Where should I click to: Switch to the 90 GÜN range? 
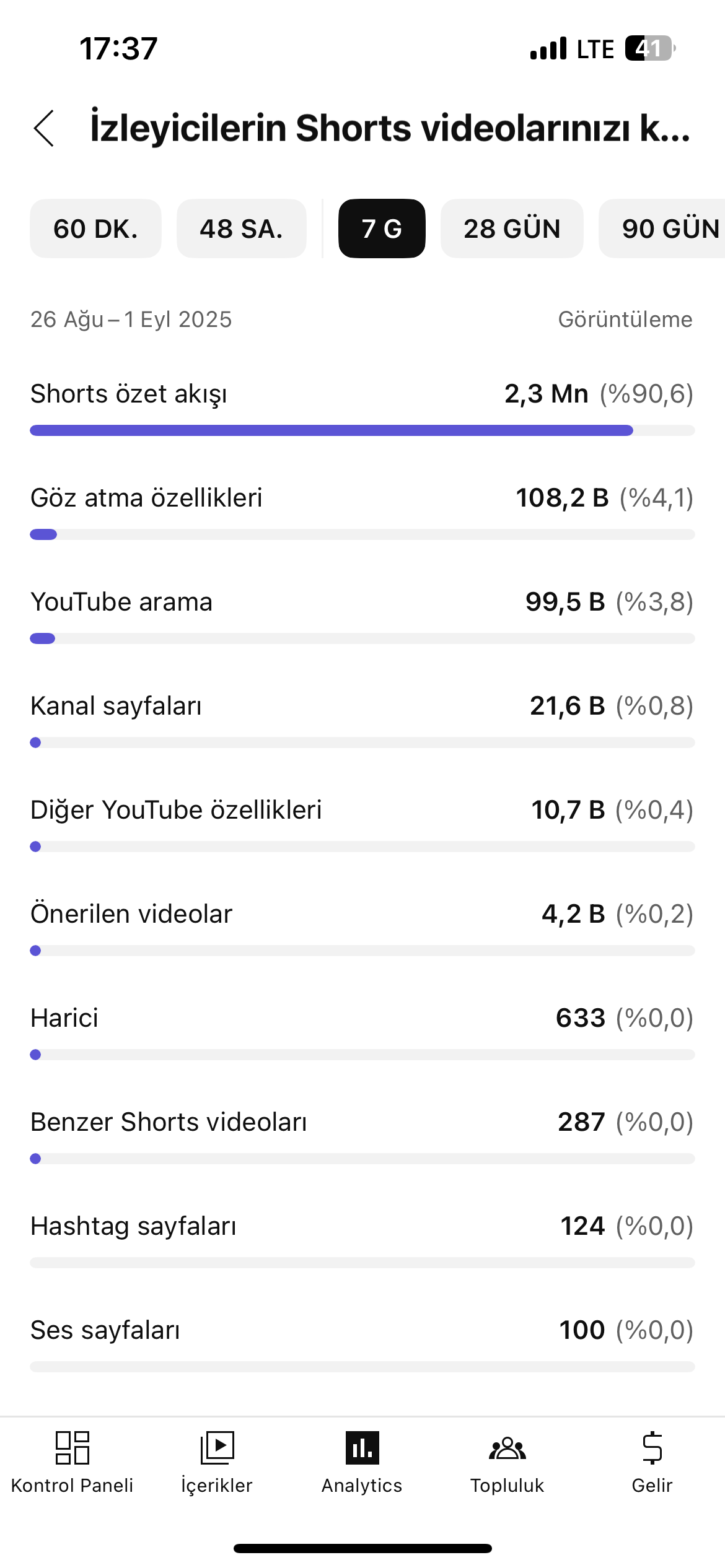[662, 229]
